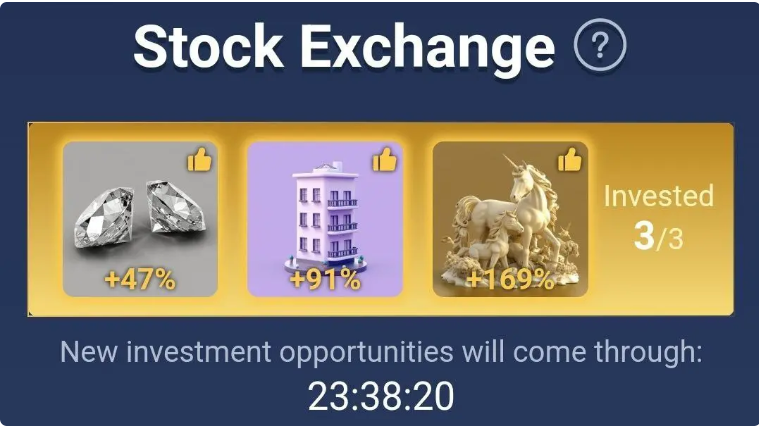
Task: Open the Stock Exchange help icon
Action: 600,46
